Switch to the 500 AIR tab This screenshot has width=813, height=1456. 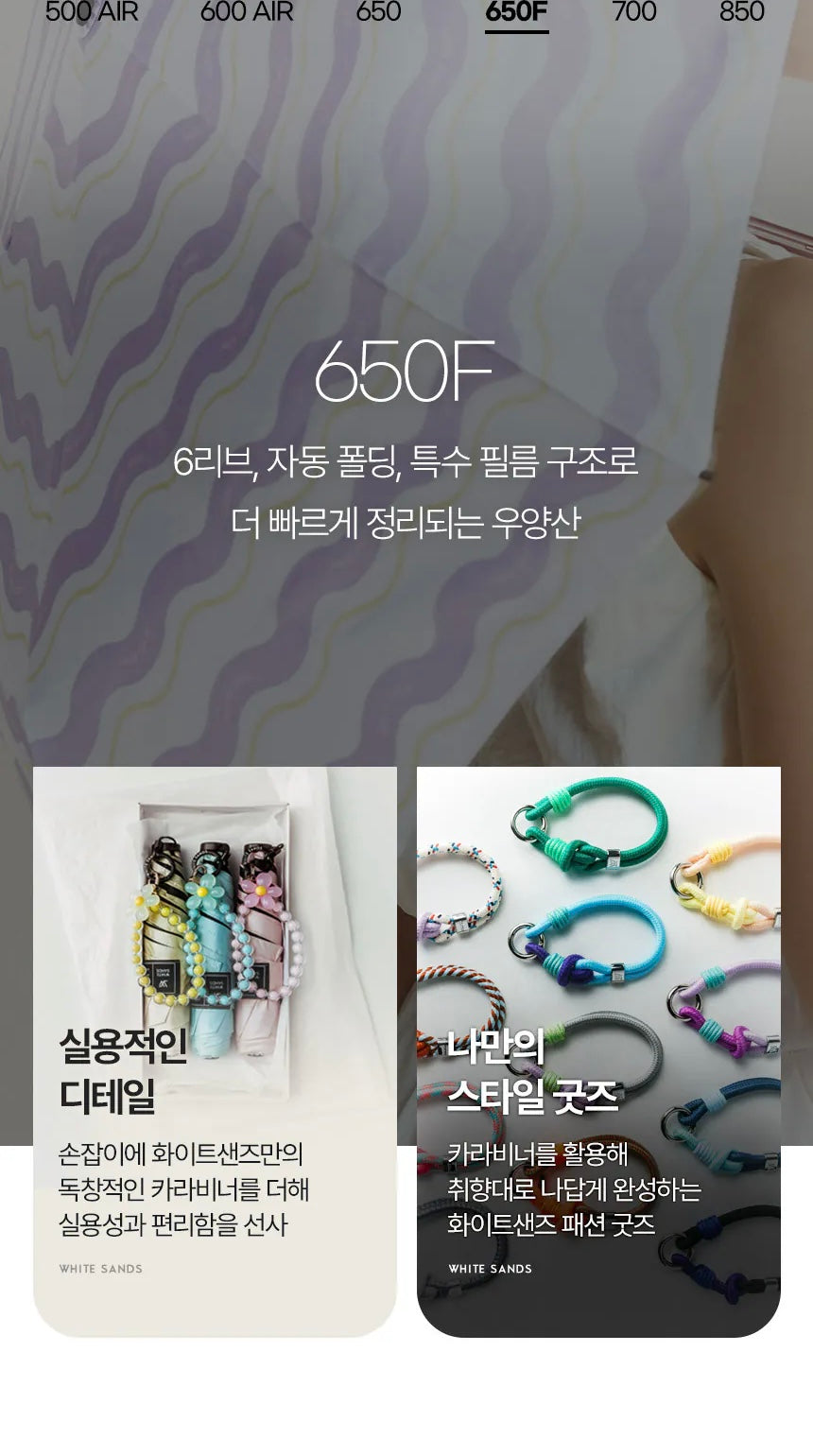[92, 12]
